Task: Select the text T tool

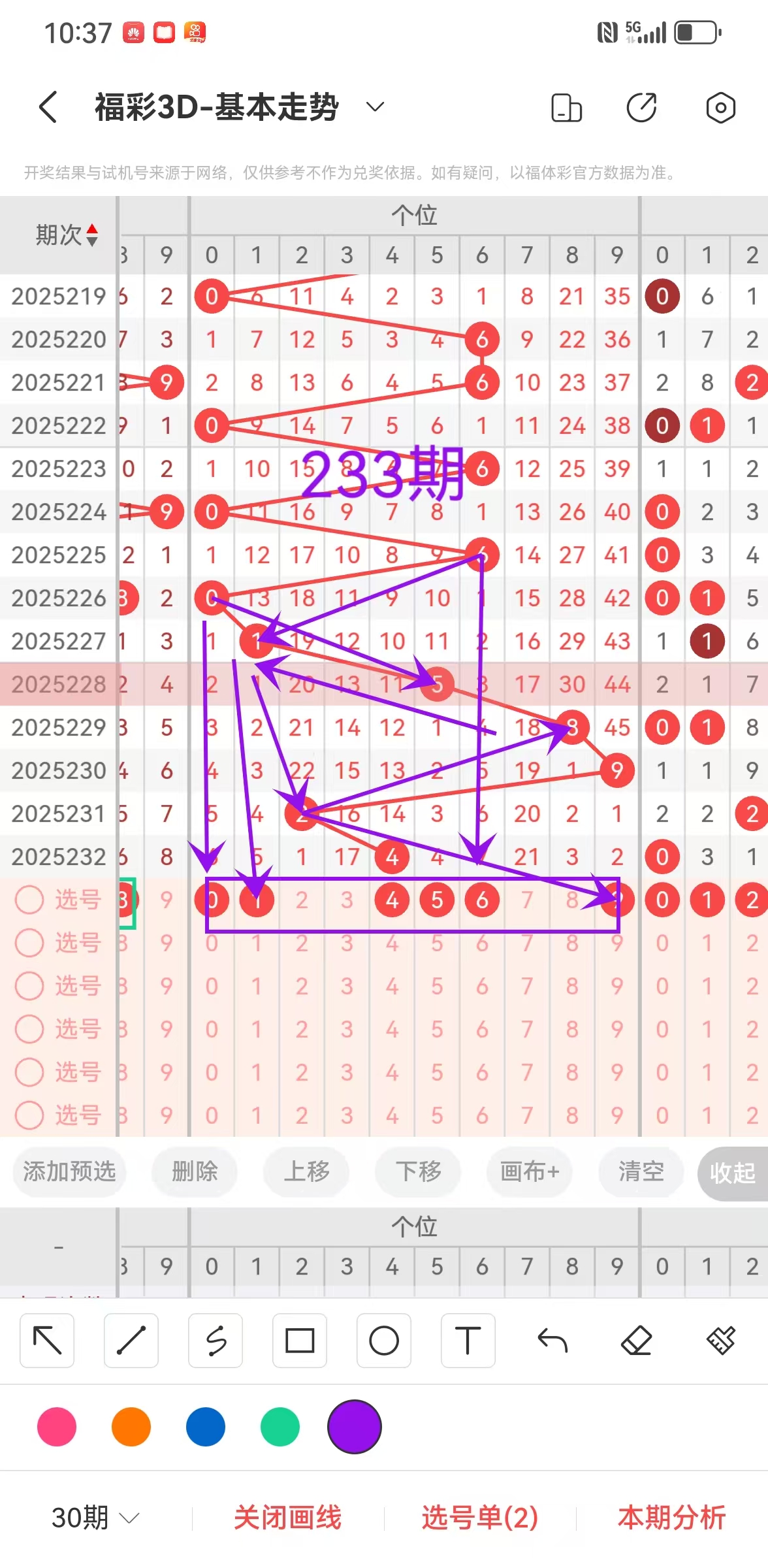Action: (x=468, y=1341)
